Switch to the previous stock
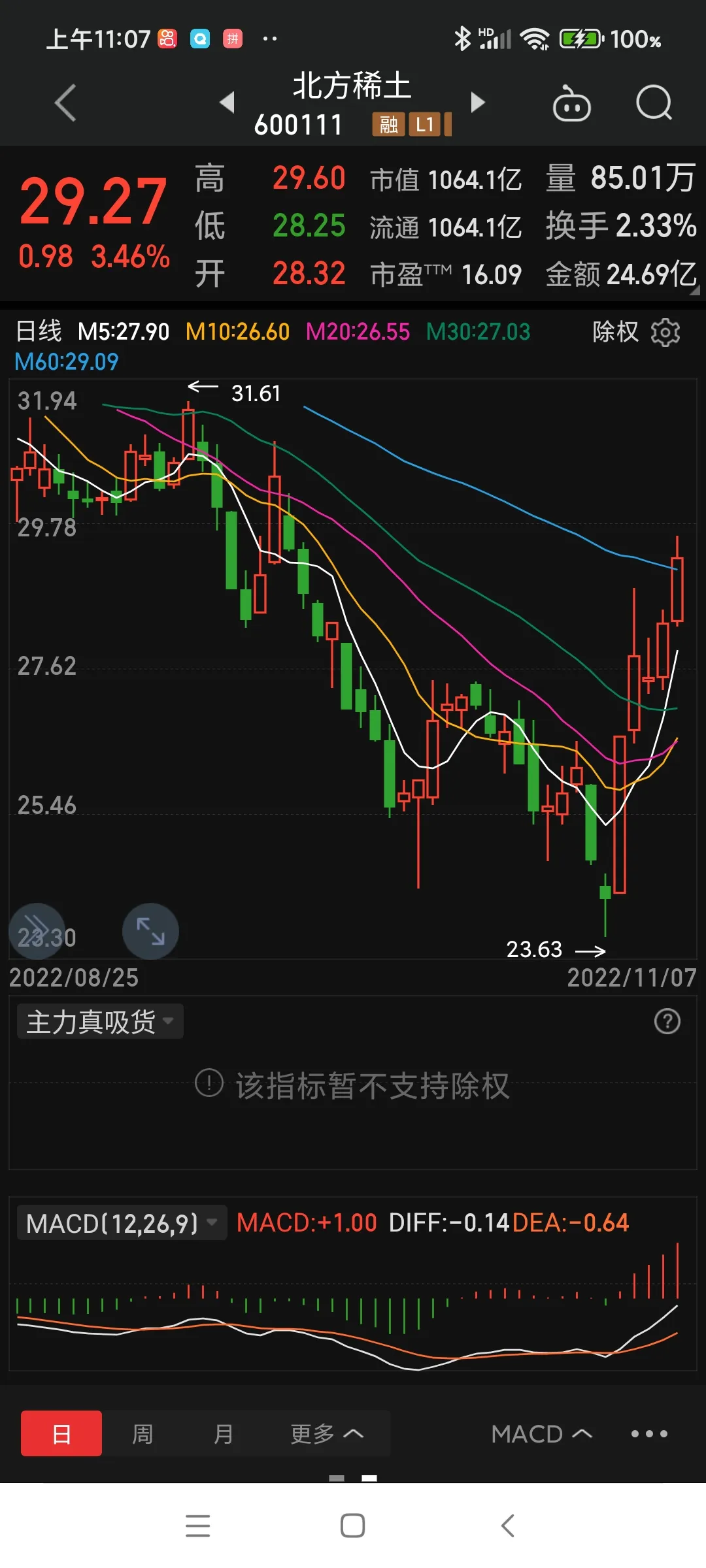 227,102
